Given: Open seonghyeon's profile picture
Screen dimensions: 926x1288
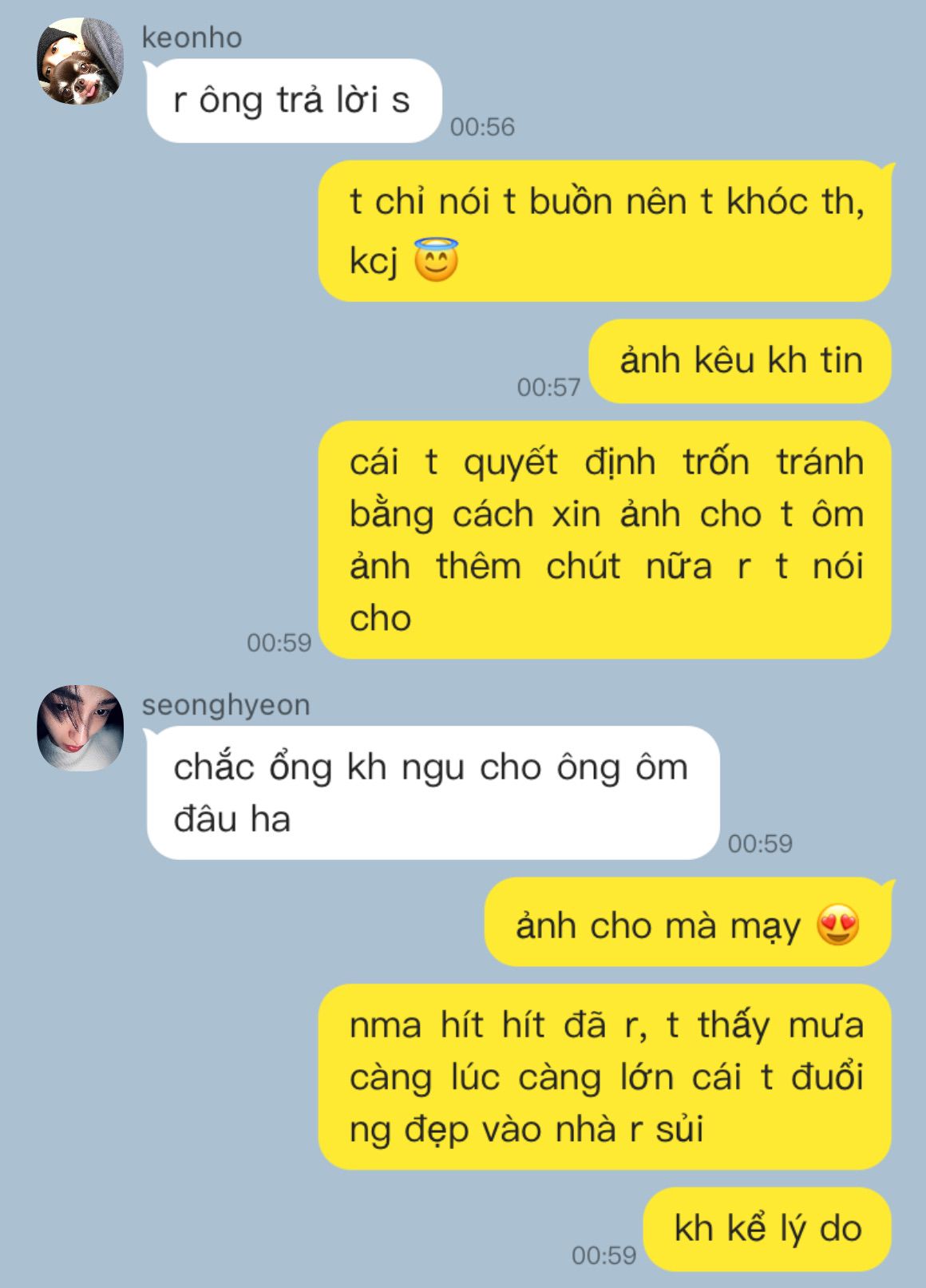Looking at the screenshot, I should pos(80,727).
